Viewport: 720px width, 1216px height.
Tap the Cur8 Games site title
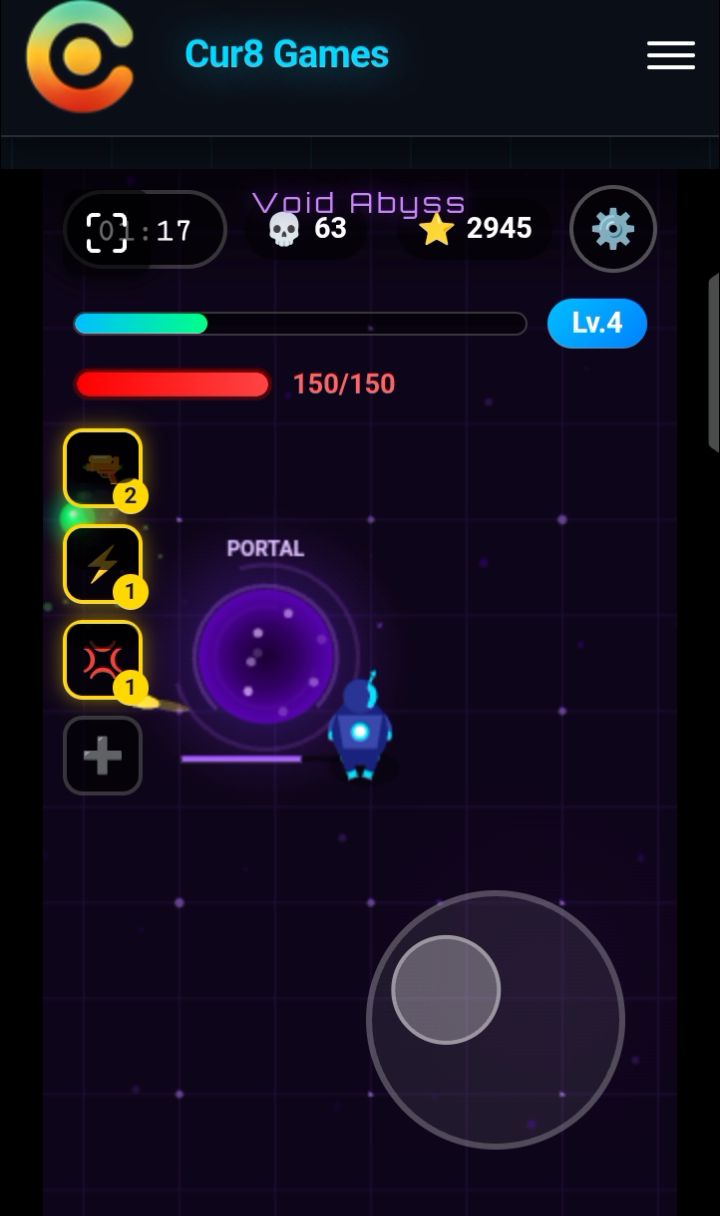287,54
